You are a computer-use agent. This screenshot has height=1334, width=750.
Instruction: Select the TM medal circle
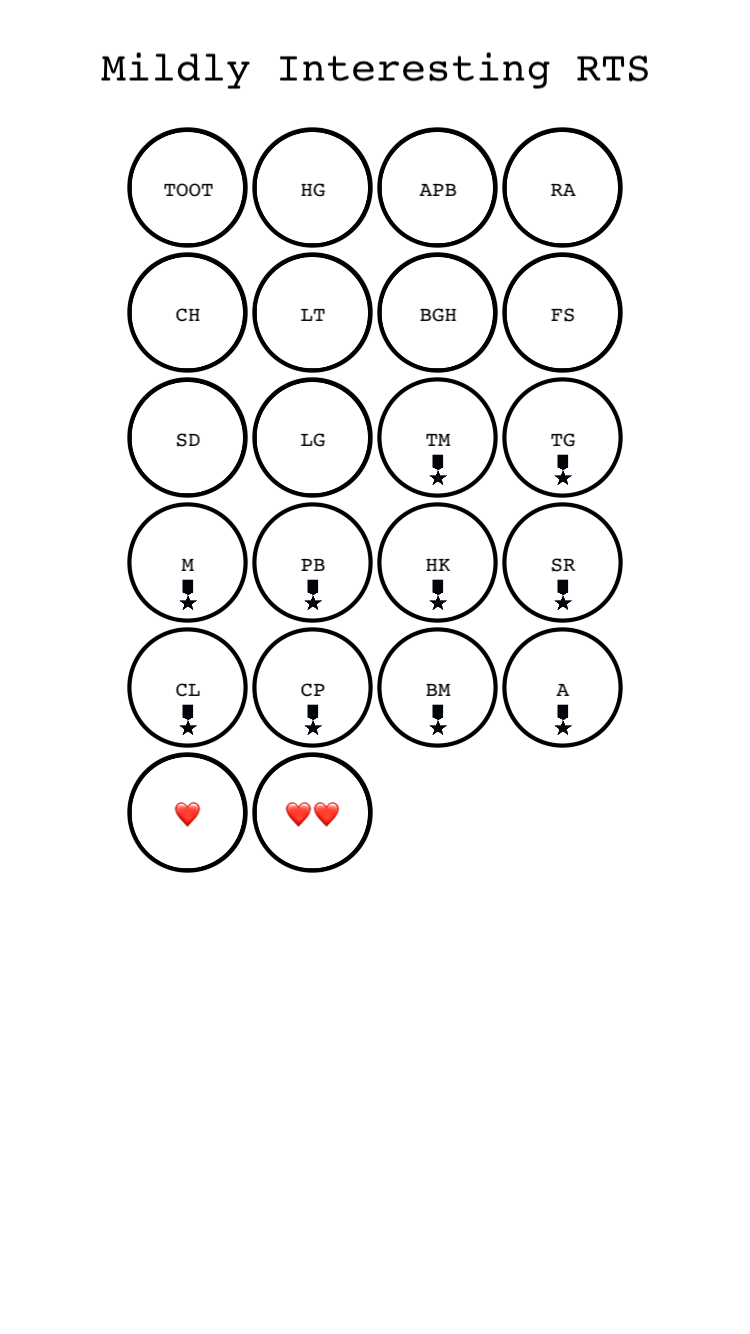[x=438, y=438]
